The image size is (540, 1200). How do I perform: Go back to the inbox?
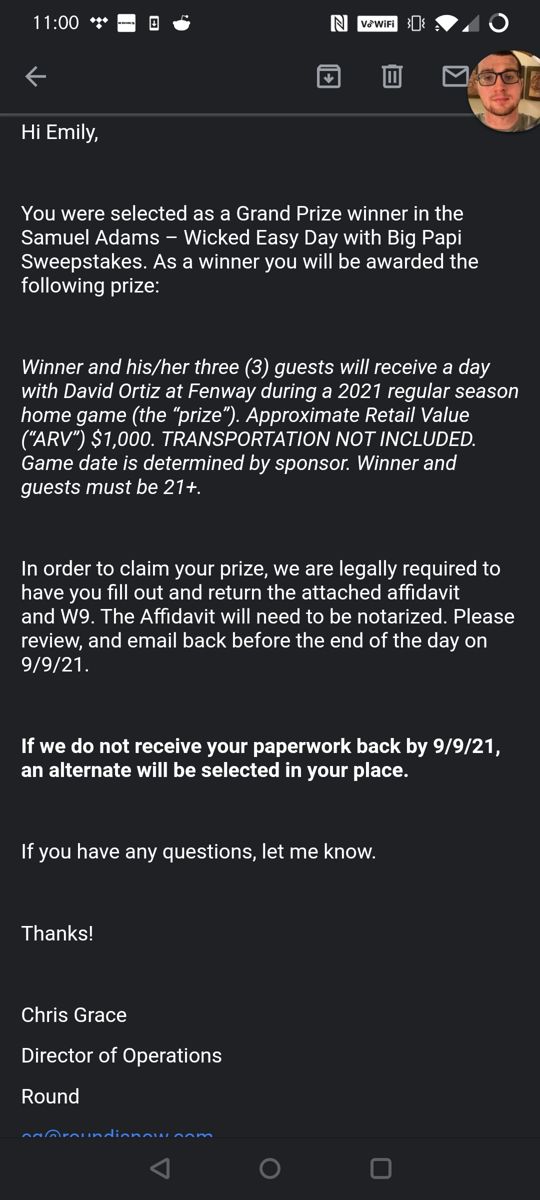tap(36, 76)
